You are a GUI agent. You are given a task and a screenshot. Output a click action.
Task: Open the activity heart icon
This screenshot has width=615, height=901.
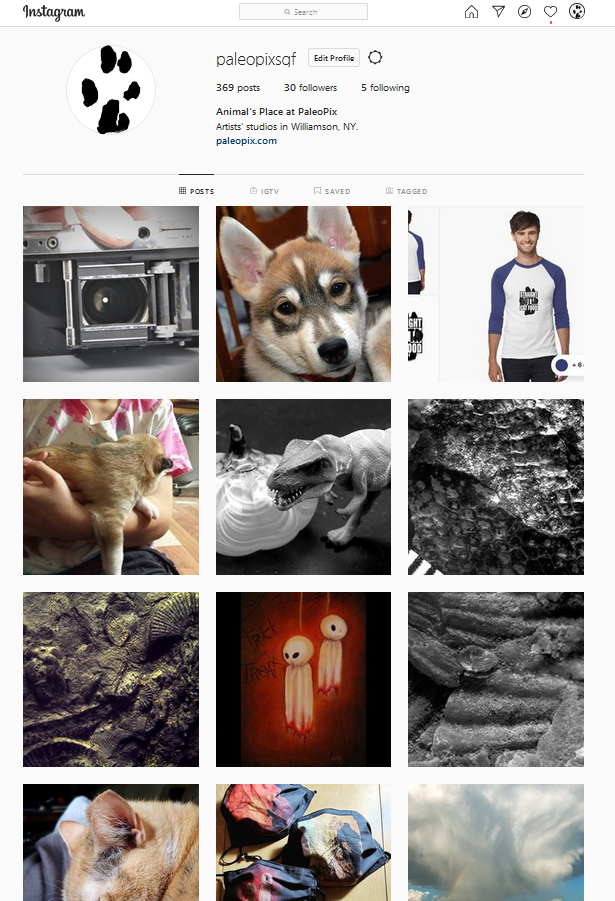(550, 12)
